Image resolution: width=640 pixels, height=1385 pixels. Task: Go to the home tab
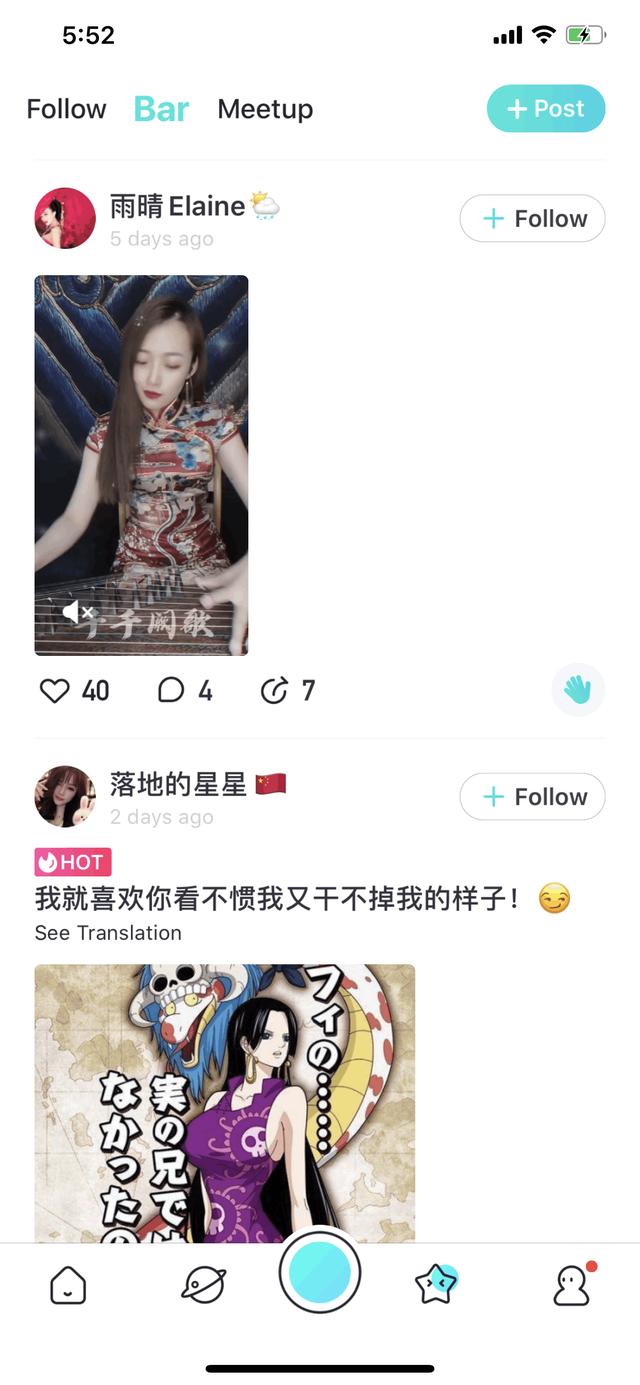click(68, 1285)
